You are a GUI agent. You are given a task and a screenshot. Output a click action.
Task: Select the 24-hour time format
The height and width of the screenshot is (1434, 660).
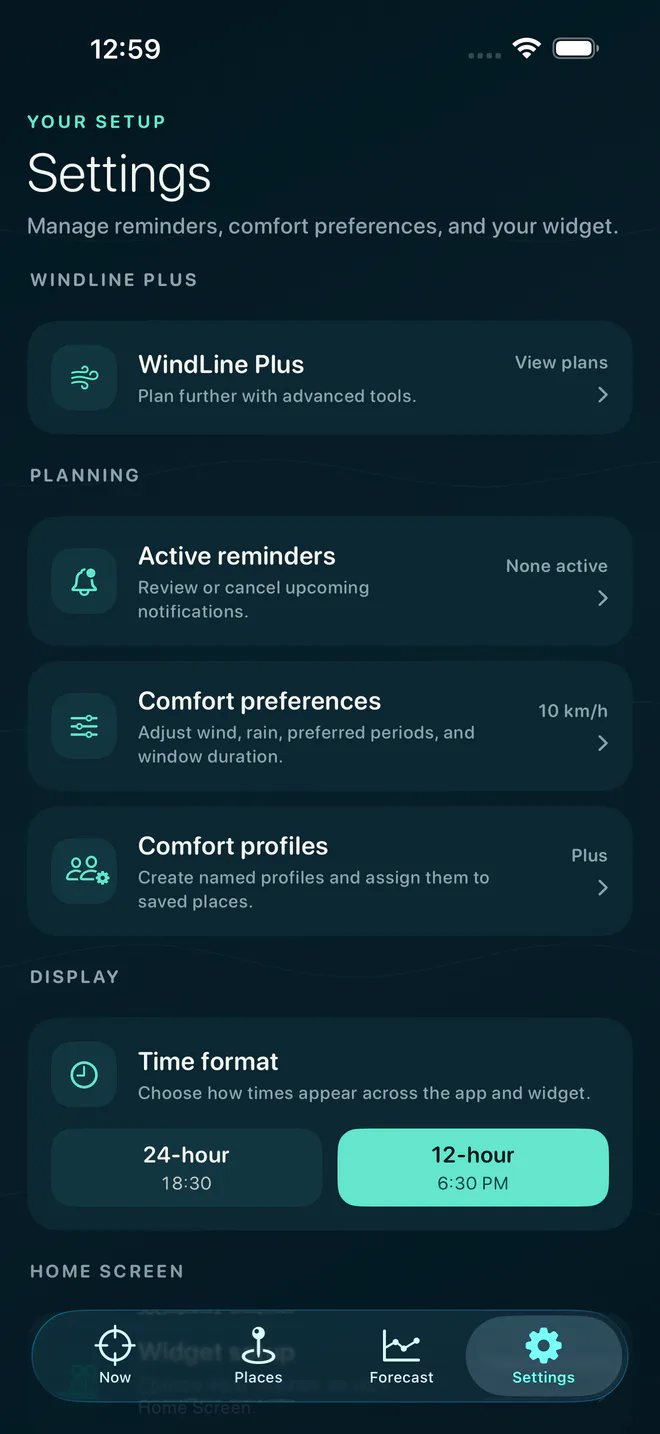click(186, 1167)
